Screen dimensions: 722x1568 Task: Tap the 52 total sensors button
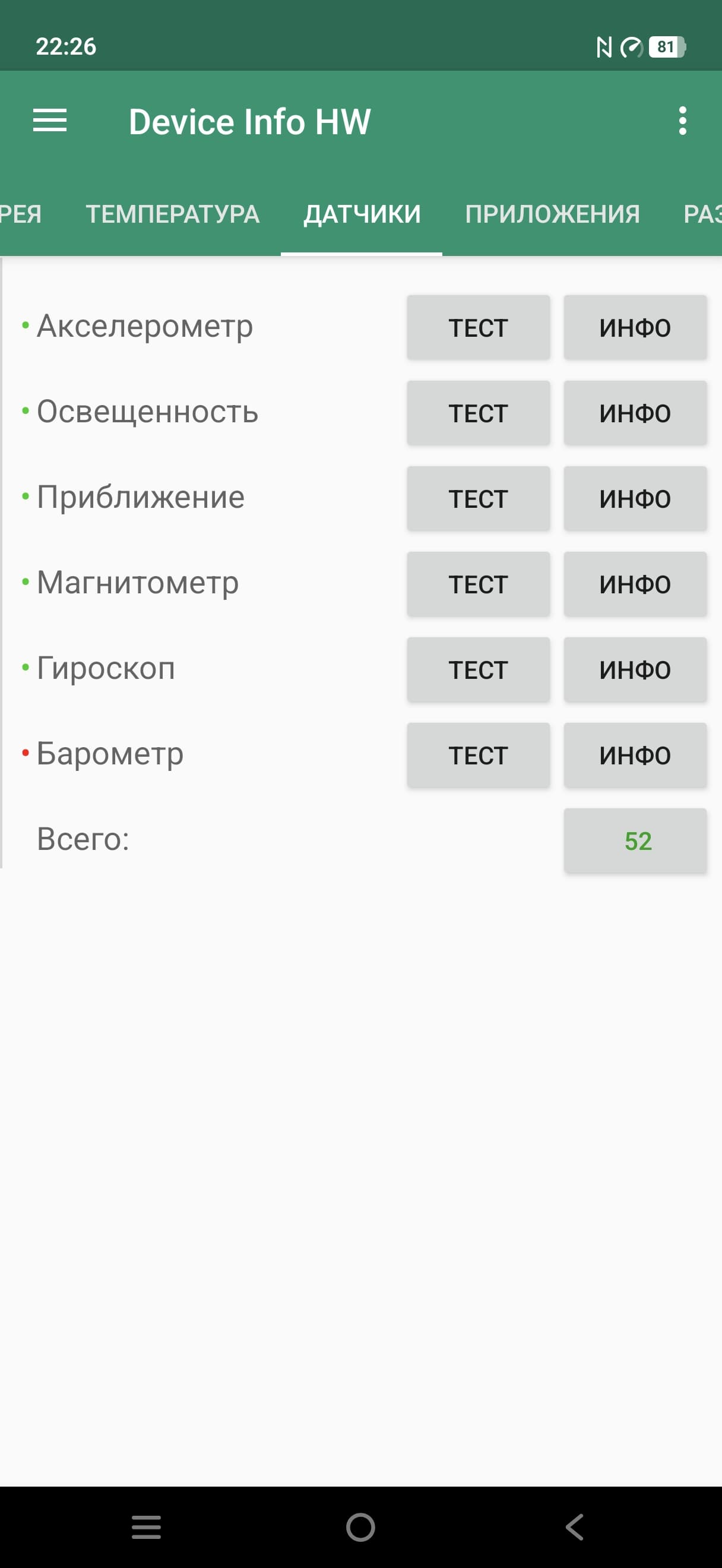[635, 840]
